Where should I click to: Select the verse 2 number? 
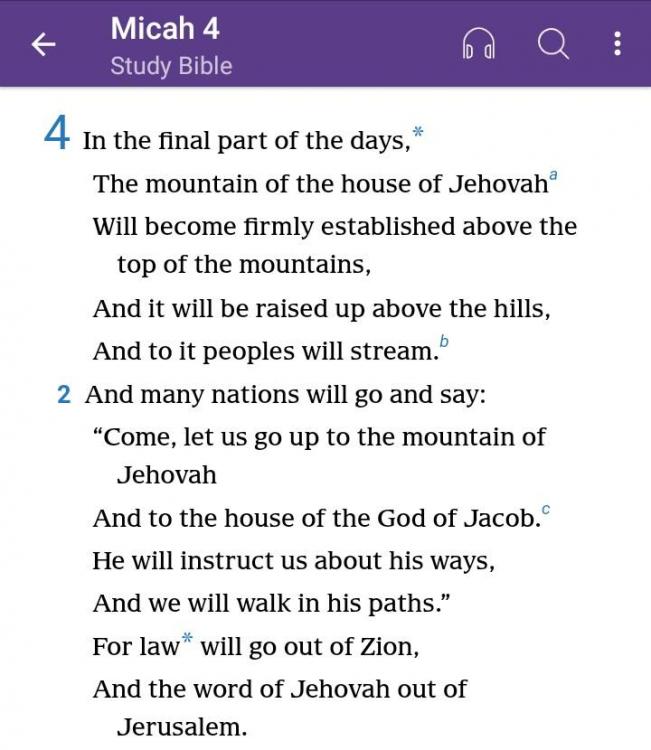(64, 395)
